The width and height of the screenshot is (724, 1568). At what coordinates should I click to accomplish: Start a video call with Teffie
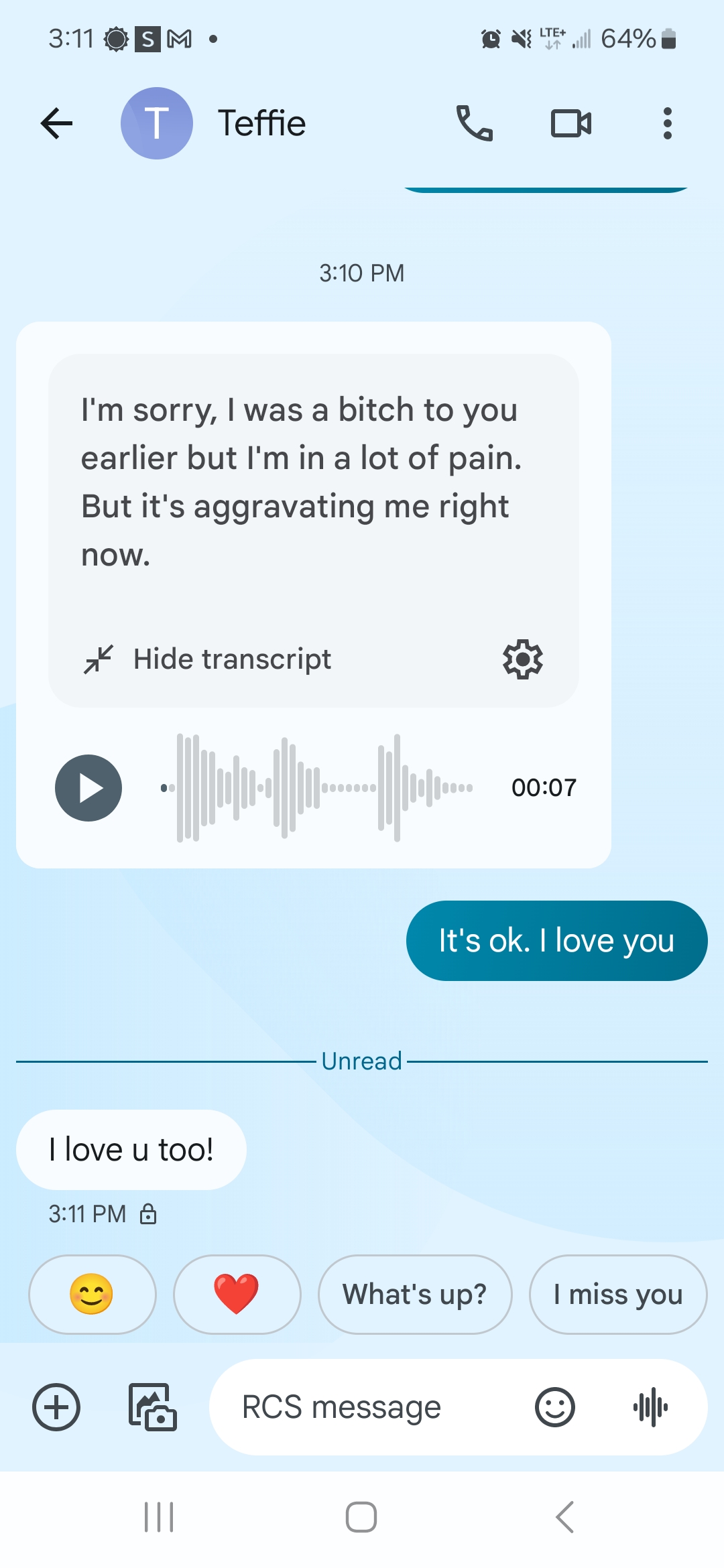[571, 123]
